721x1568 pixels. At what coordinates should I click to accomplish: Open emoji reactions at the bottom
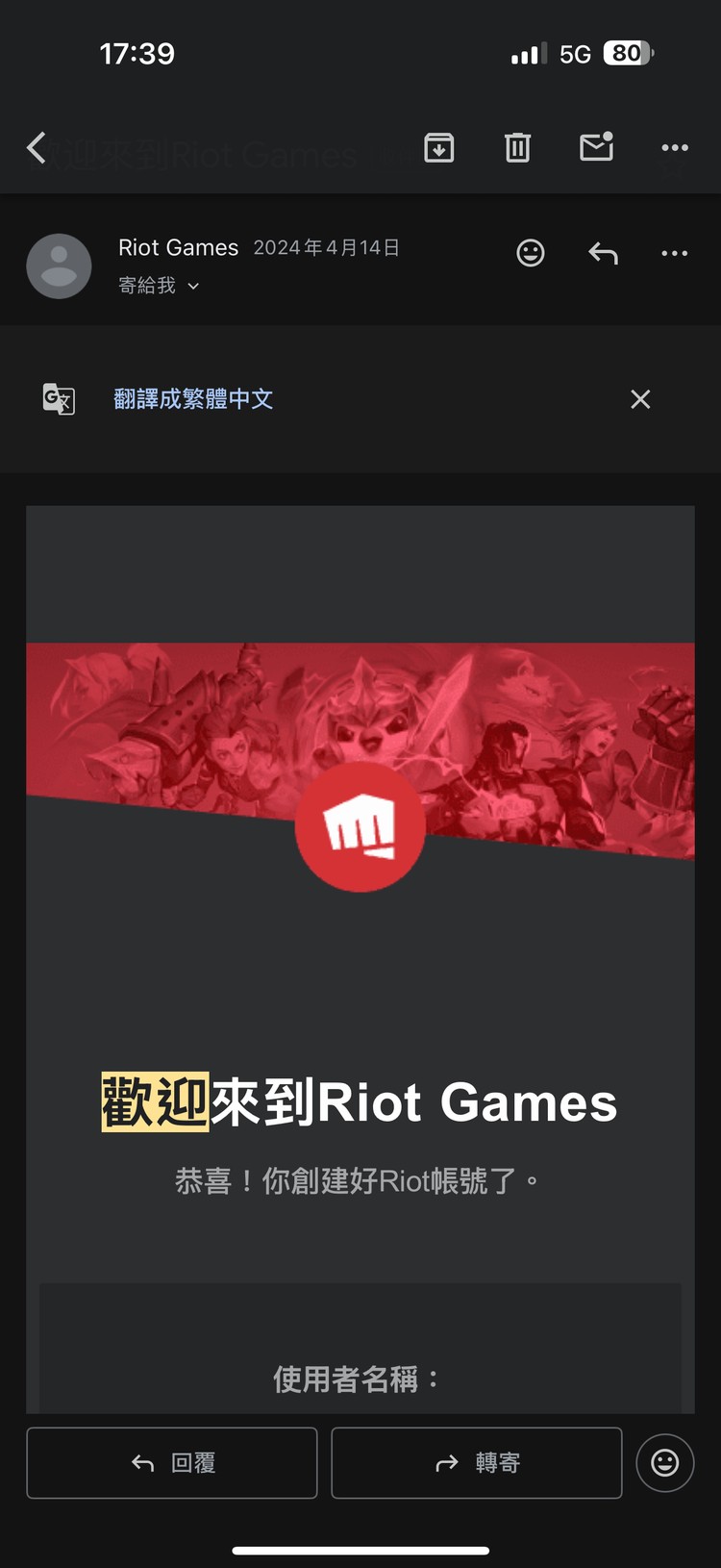664,1463
